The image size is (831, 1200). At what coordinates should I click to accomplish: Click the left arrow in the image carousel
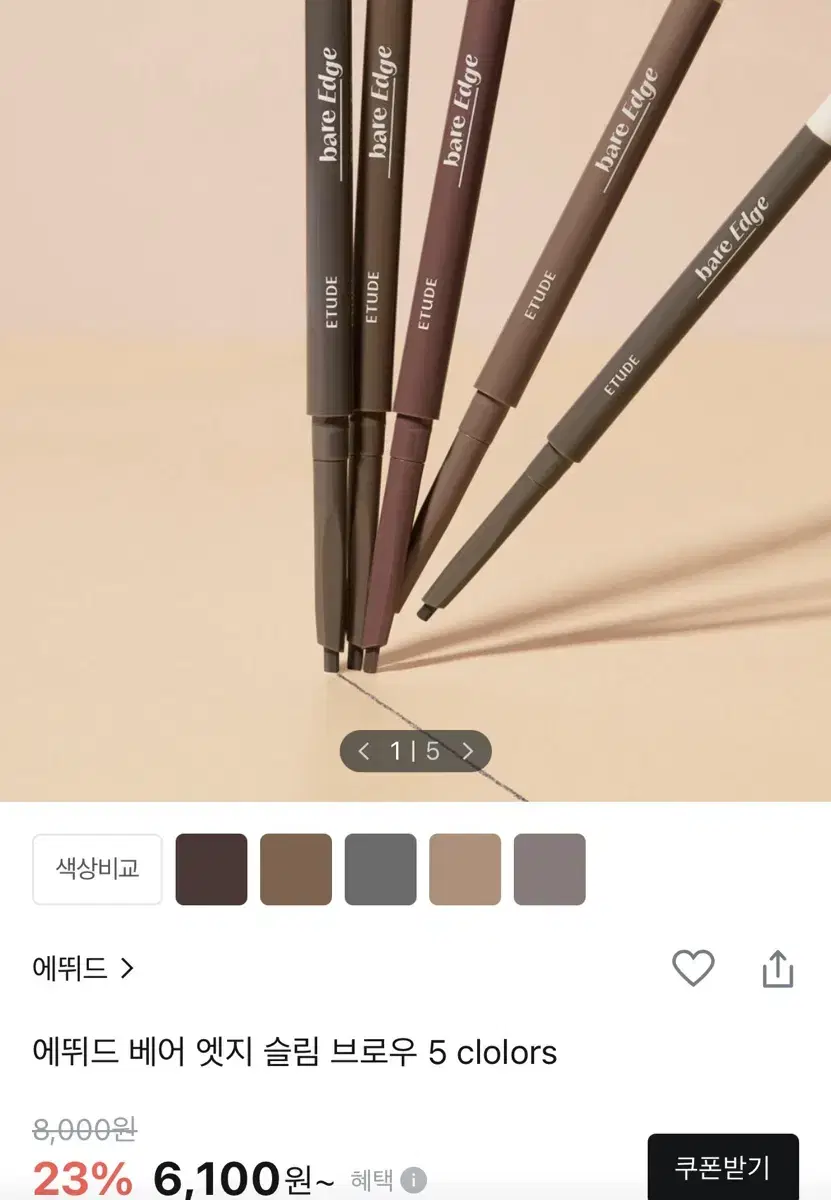click(x=364, y=751)
